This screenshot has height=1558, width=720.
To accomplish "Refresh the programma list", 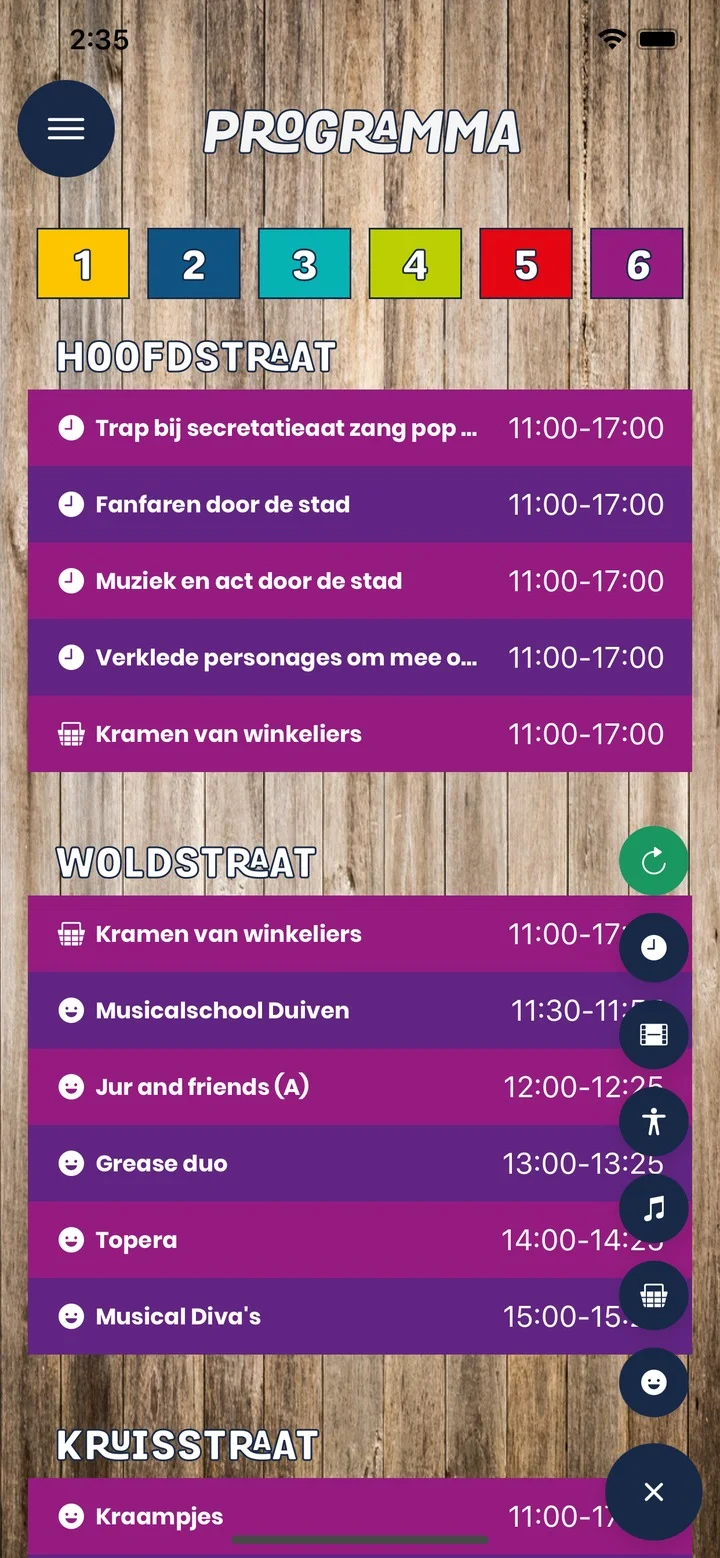I will coord(654,861).
